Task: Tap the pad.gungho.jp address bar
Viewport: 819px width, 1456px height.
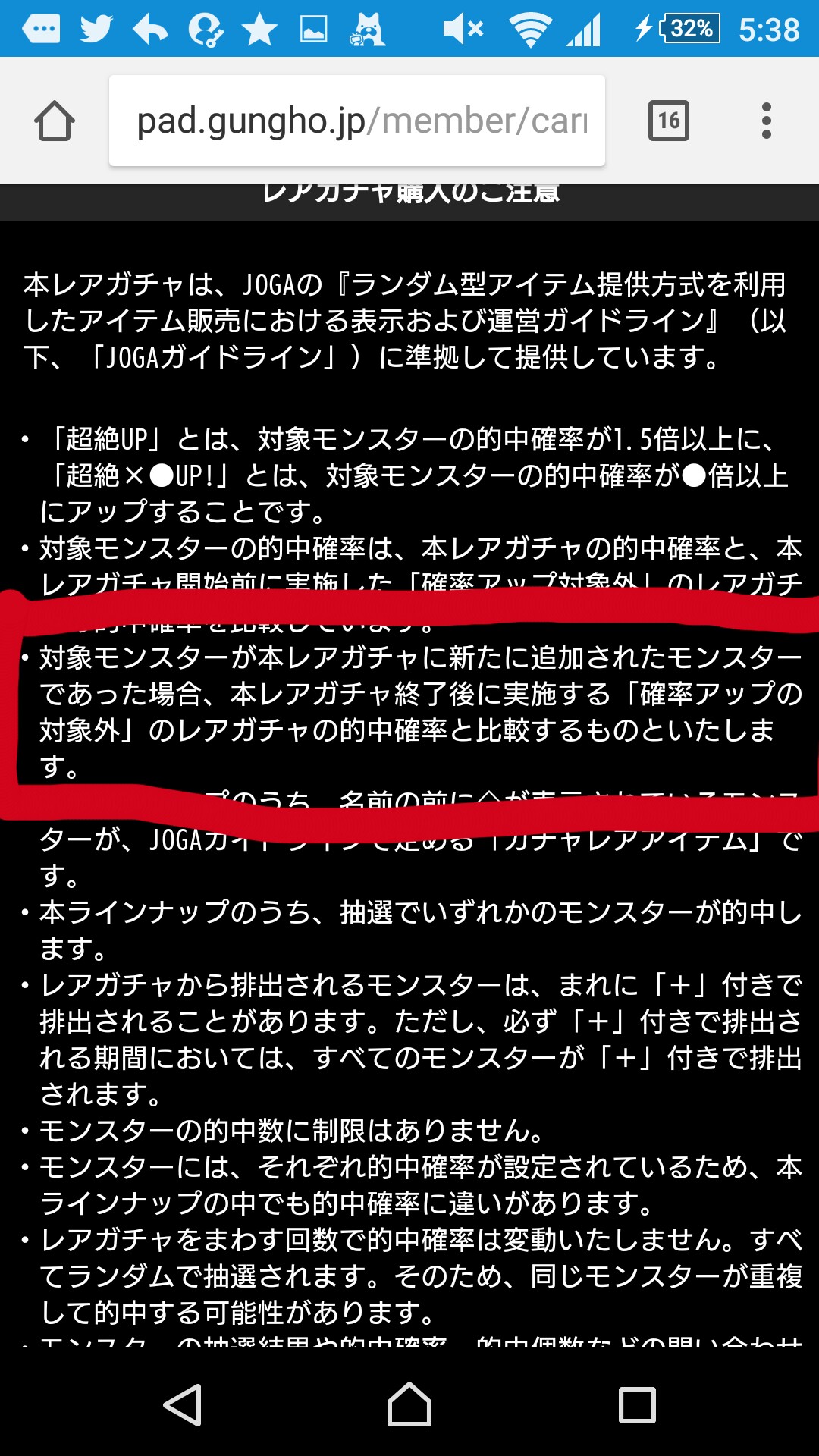Action: tap(357, 121)
